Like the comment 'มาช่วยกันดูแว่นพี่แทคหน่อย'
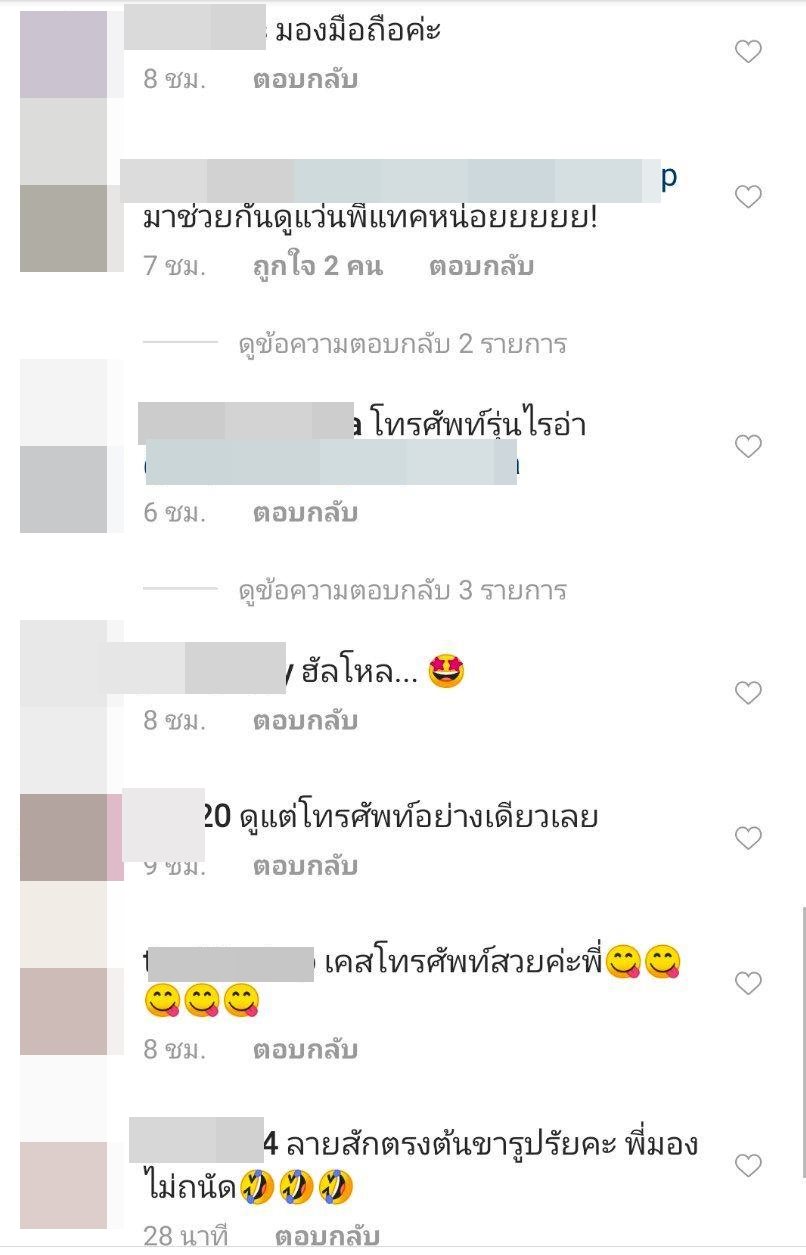 pyautogui.click(x=748, y=197)
